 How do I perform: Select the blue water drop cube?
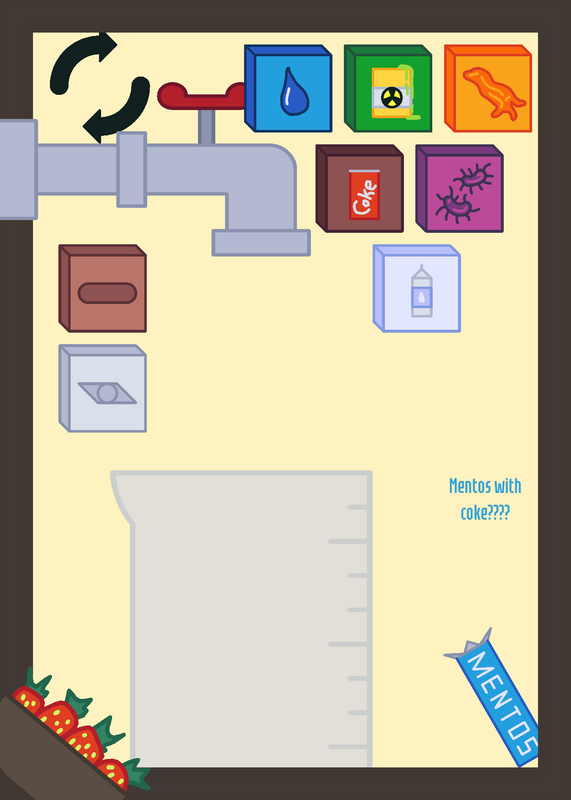coord(288,88)
